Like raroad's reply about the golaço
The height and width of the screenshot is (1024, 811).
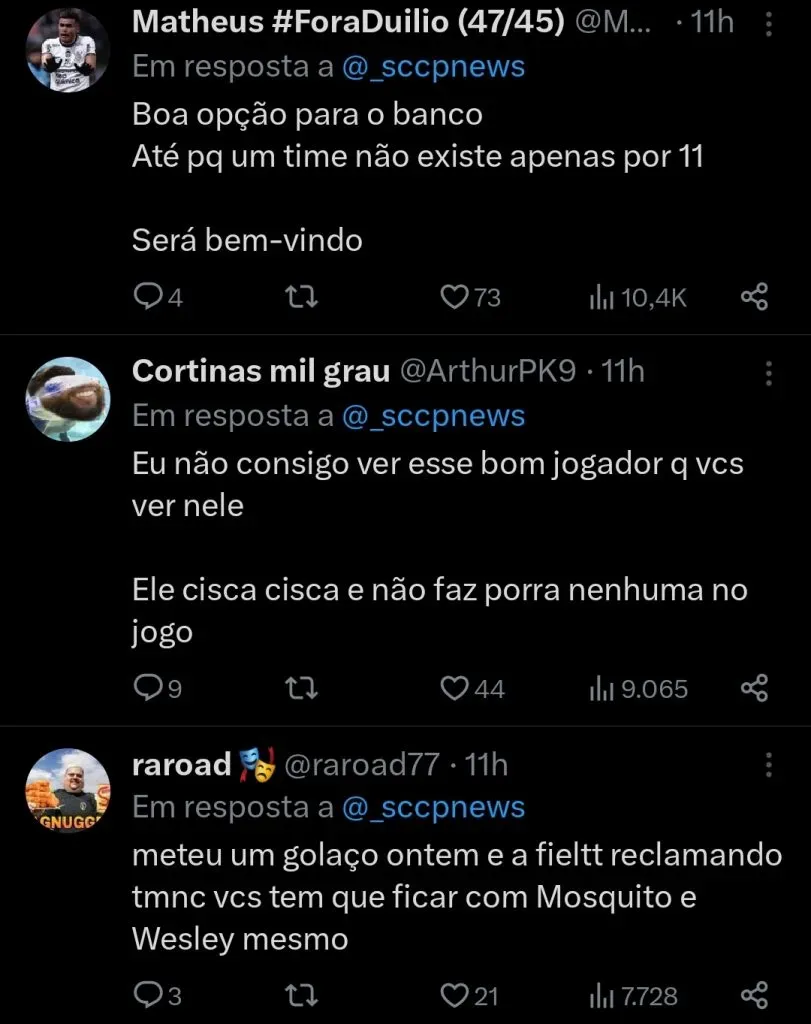[x=455, y=995]
